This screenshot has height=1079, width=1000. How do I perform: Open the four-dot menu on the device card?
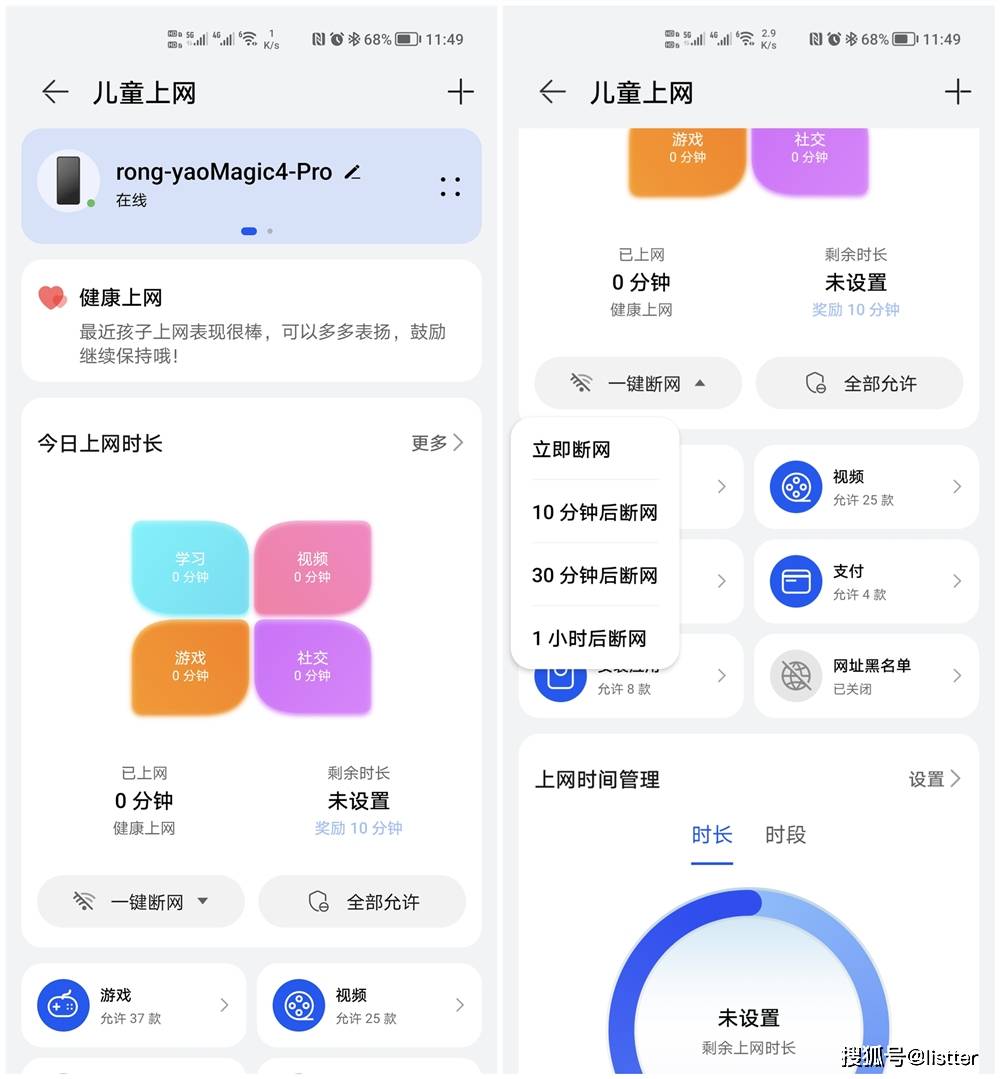tap(450, 187)
